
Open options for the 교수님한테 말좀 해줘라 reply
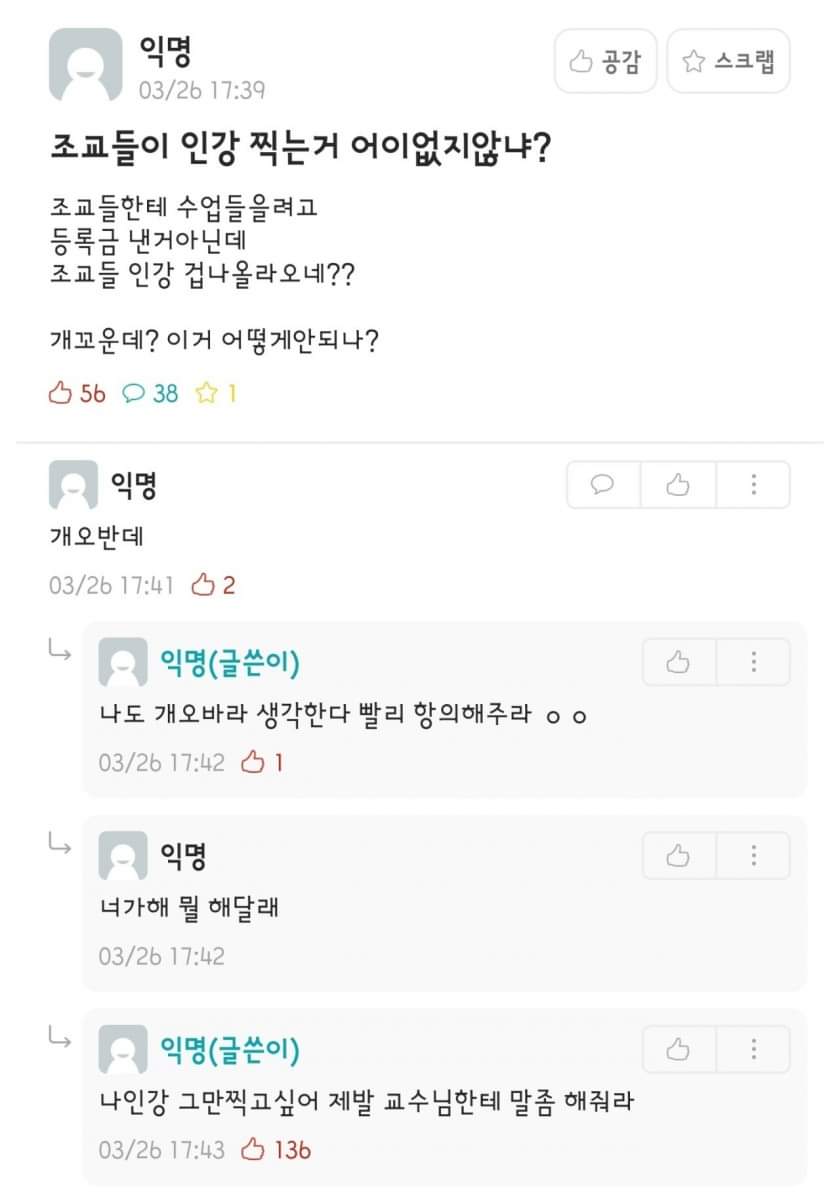(753, 1049)
